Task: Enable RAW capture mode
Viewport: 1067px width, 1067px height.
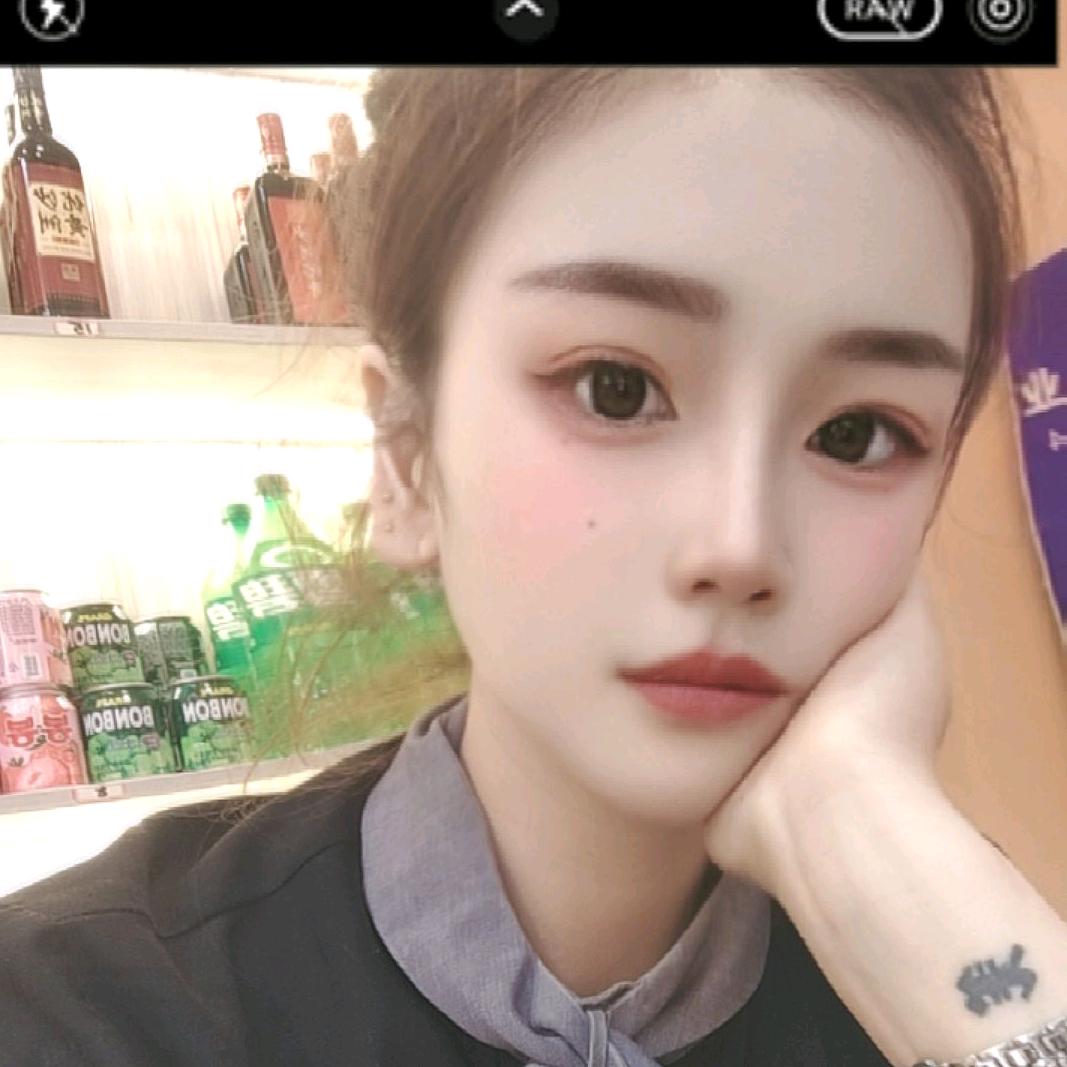Action: [x=879, y=13]
